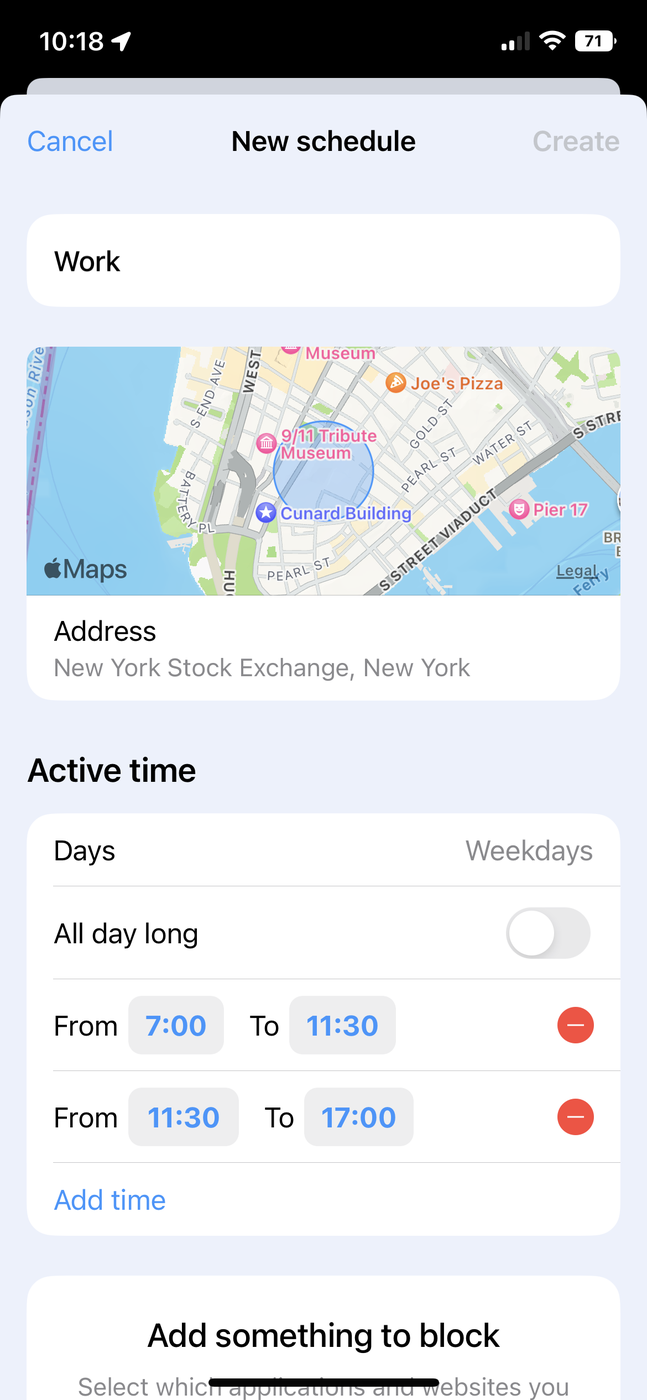647x1400 pixels.
Task: Edit the schedule name Work
Action: (x=323, y=261)
